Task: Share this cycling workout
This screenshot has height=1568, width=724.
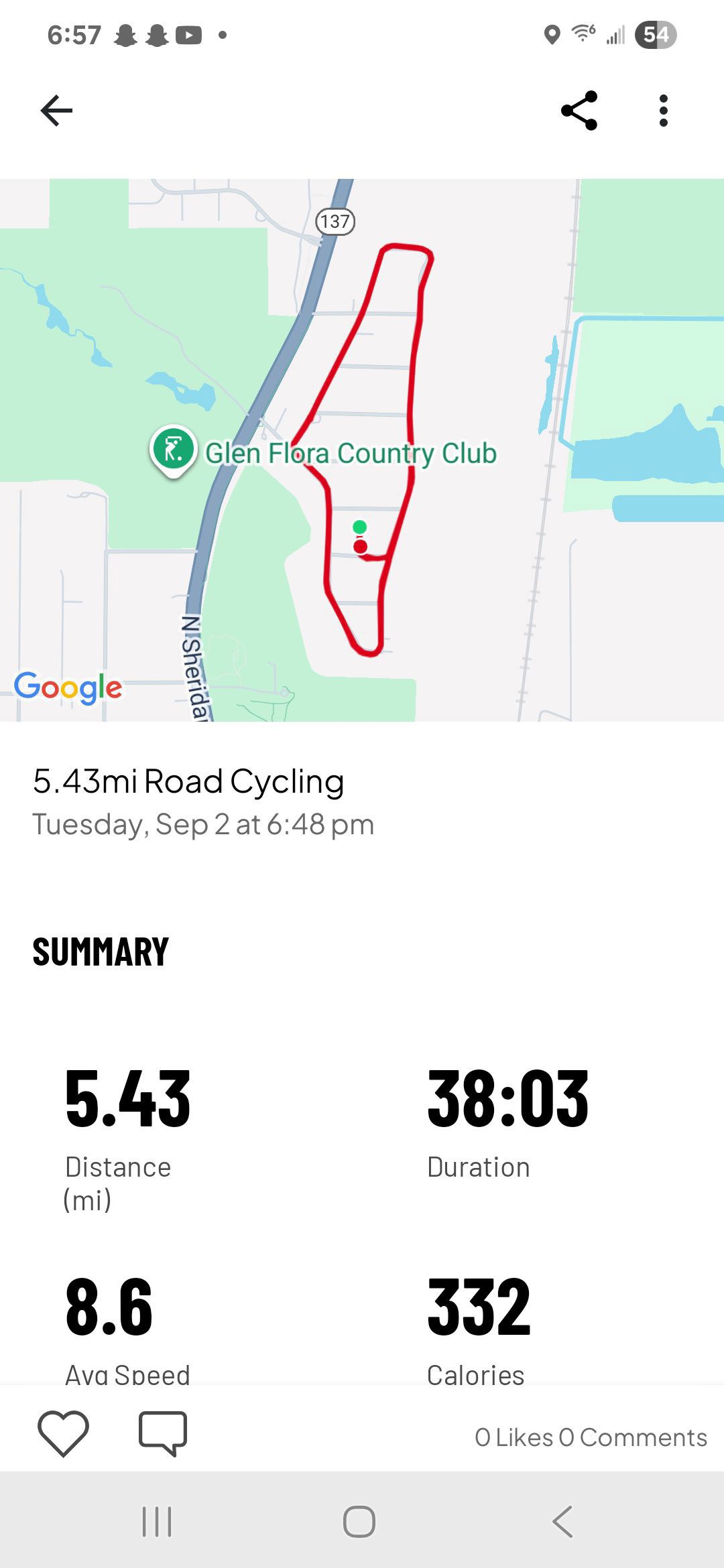Action: tap(579, 111)
